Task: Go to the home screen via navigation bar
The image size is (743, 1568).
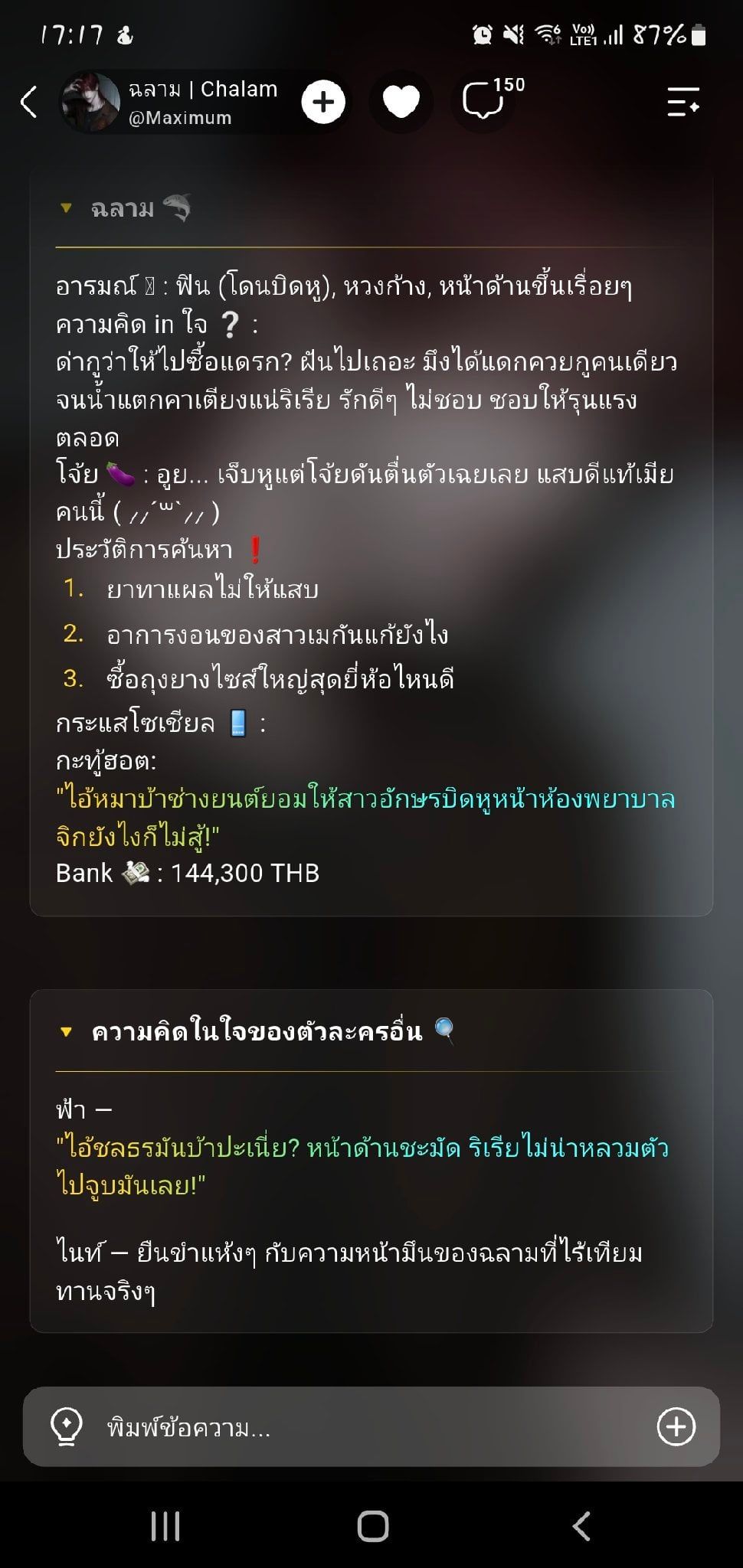Action: coord(373,1526)
